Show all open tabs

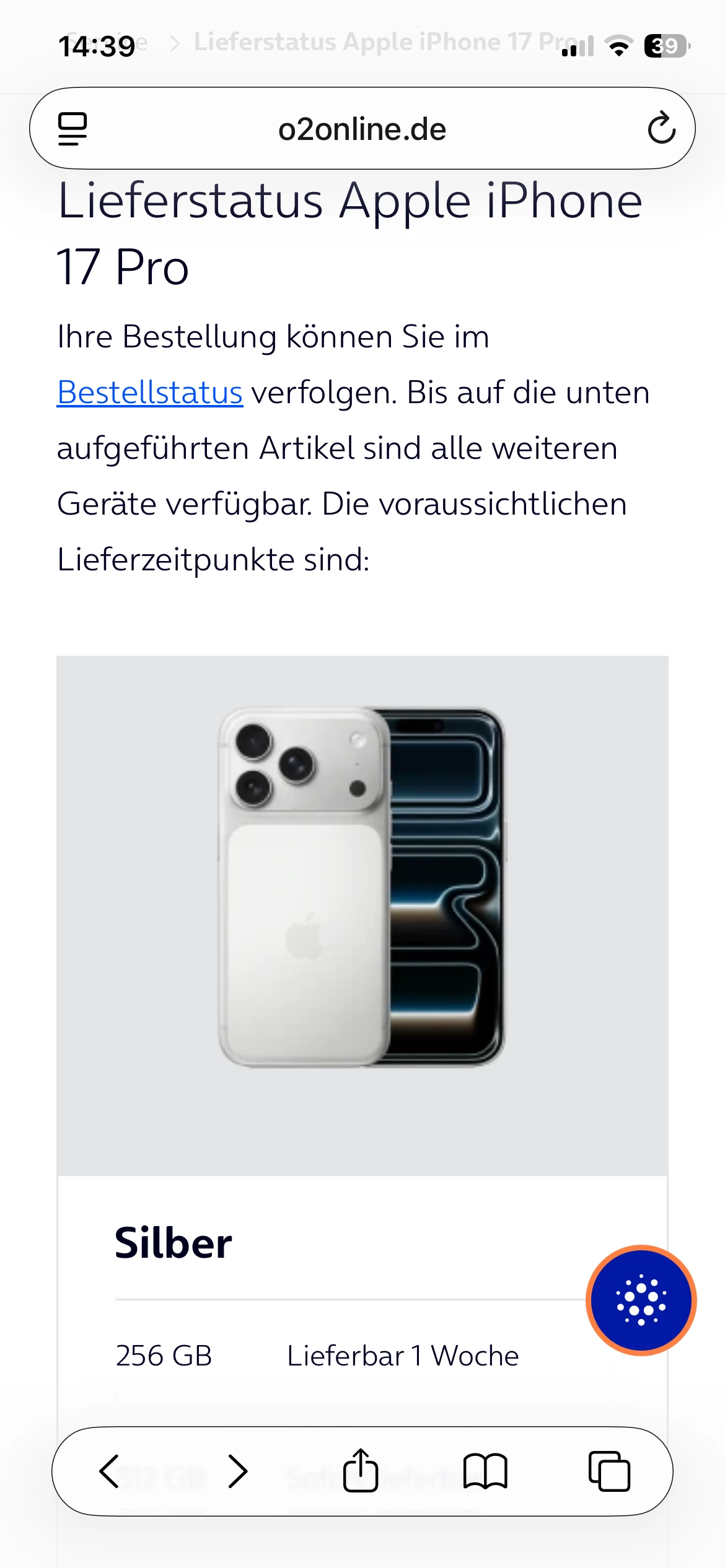609,1471
